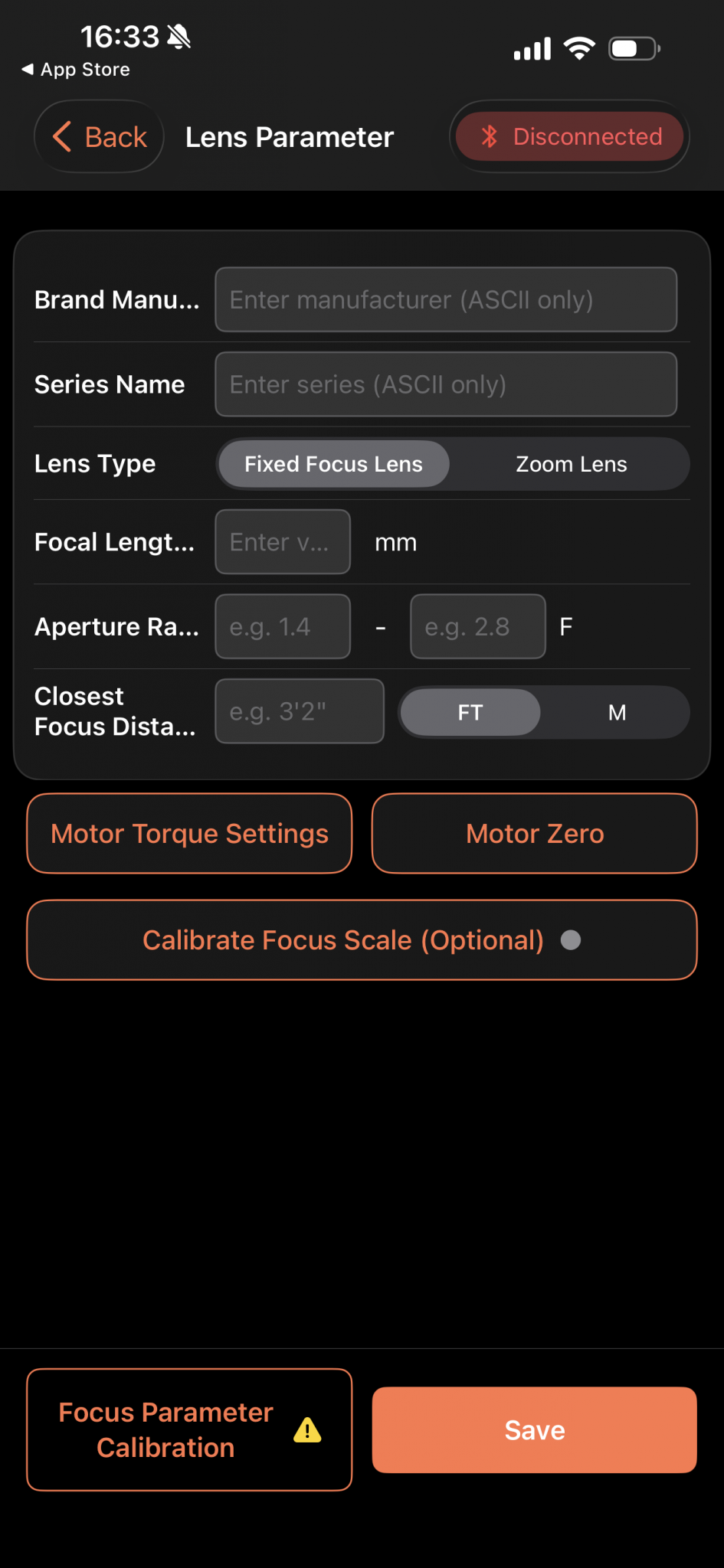Focus the closest focus distance field
724x1568 pixels.
tap(299, 711)
